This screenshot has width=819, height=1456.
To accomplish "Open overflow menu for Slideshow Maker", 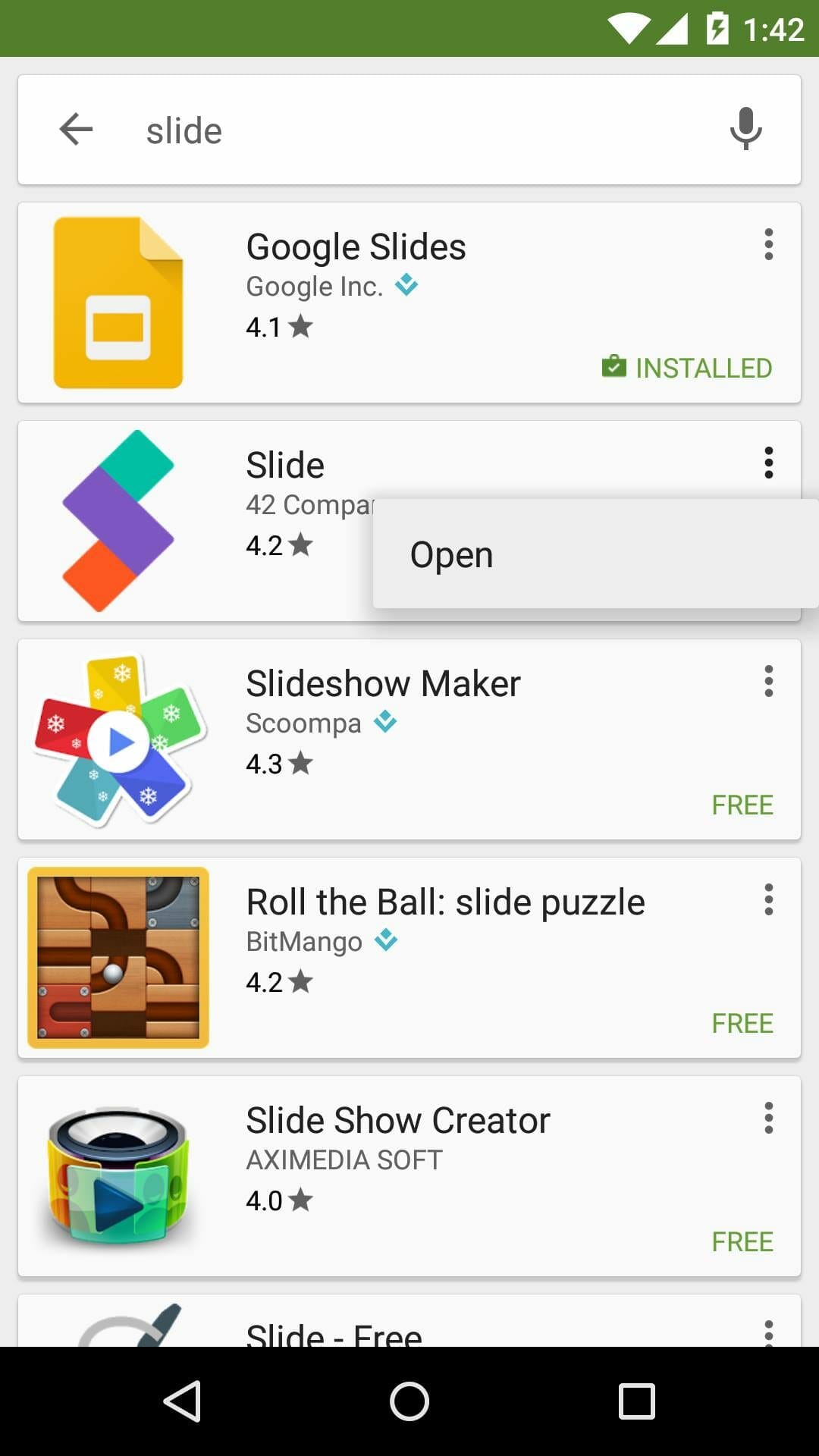I will point(768,681).
